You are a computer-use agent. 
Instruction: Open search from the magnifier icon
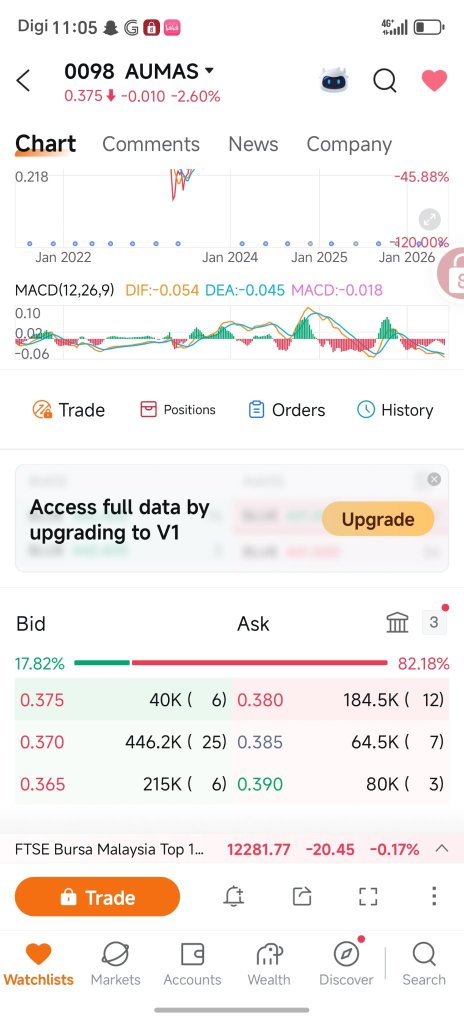pos(385,81)
